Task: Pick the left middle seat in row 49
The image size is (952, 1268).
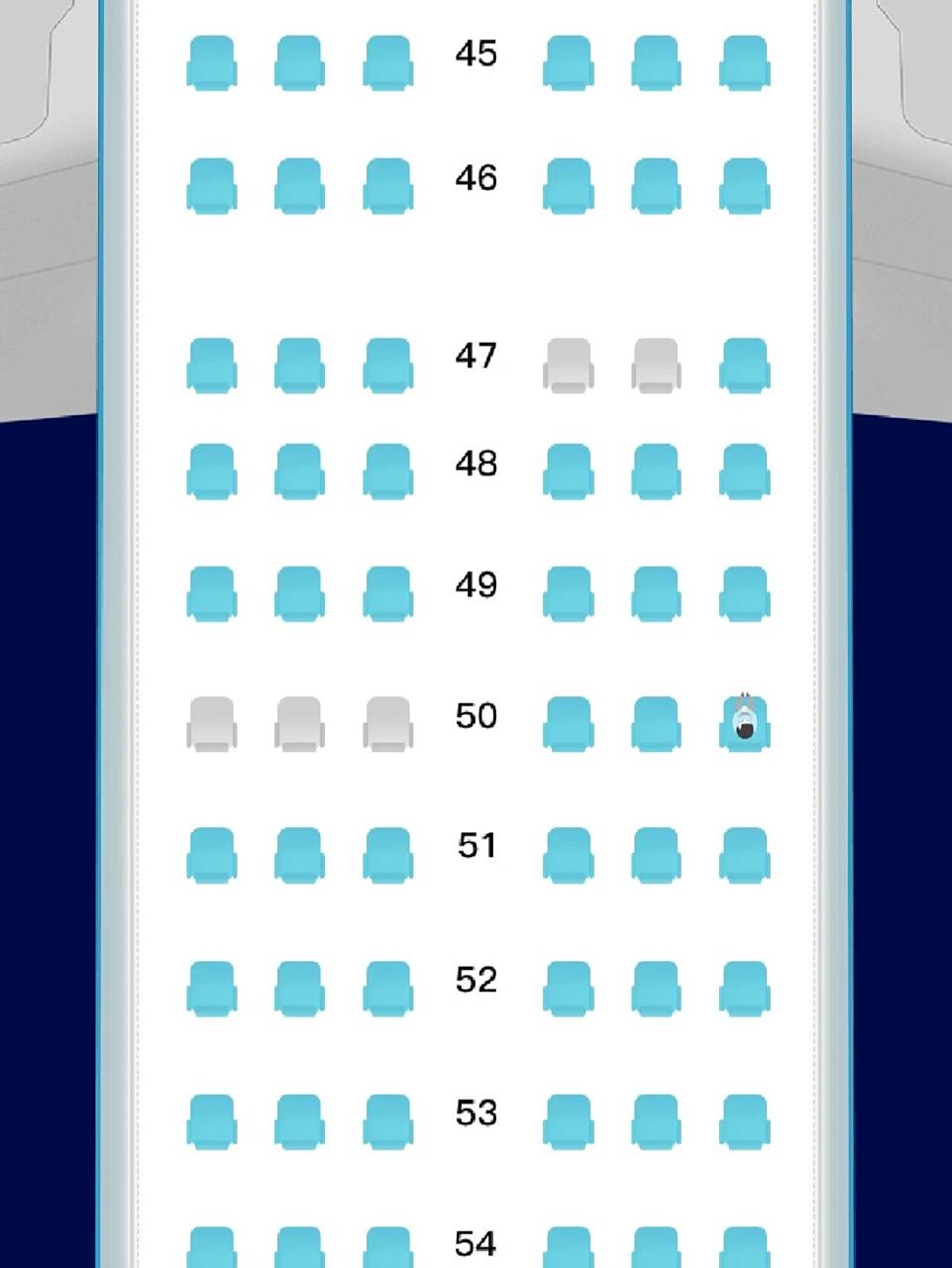Action: coord(299,593)
